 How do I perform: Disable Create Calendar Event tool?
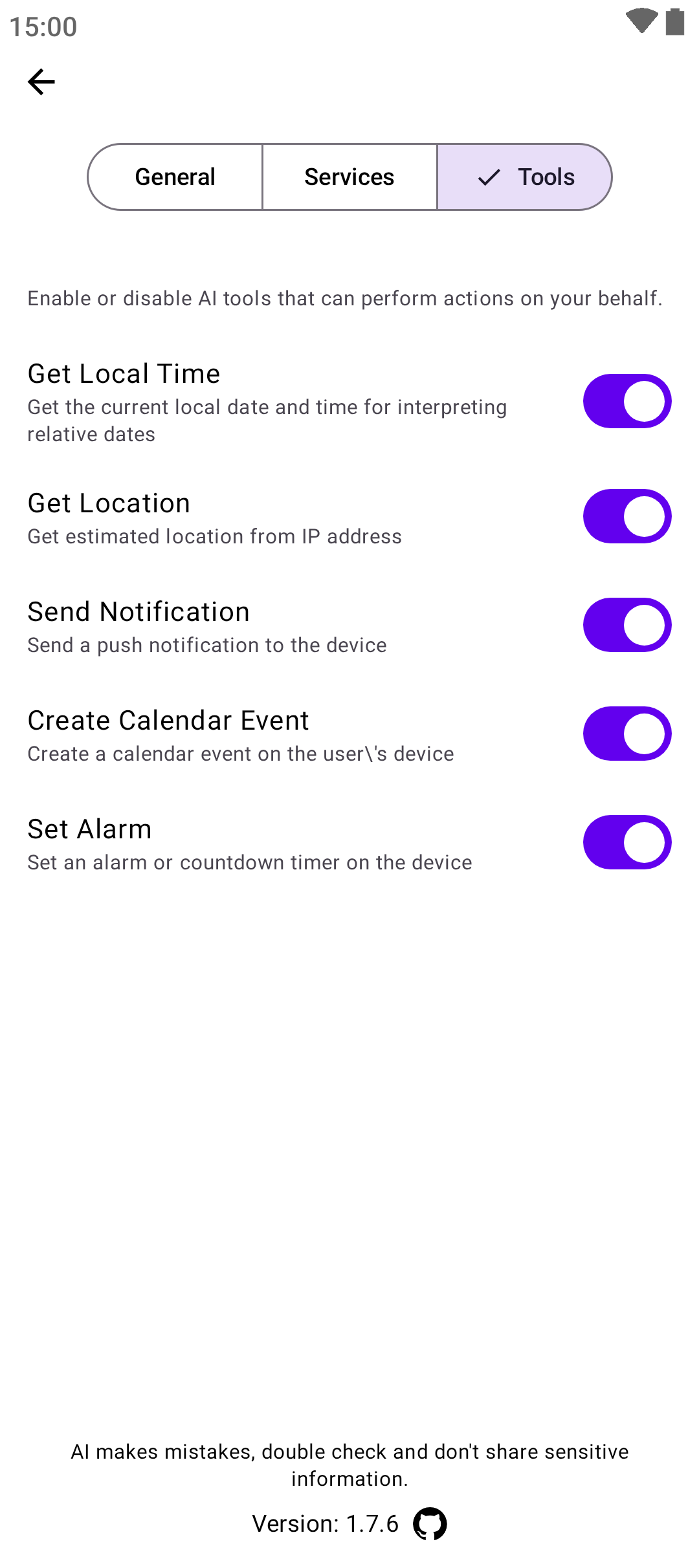click(x=627, y=734)
